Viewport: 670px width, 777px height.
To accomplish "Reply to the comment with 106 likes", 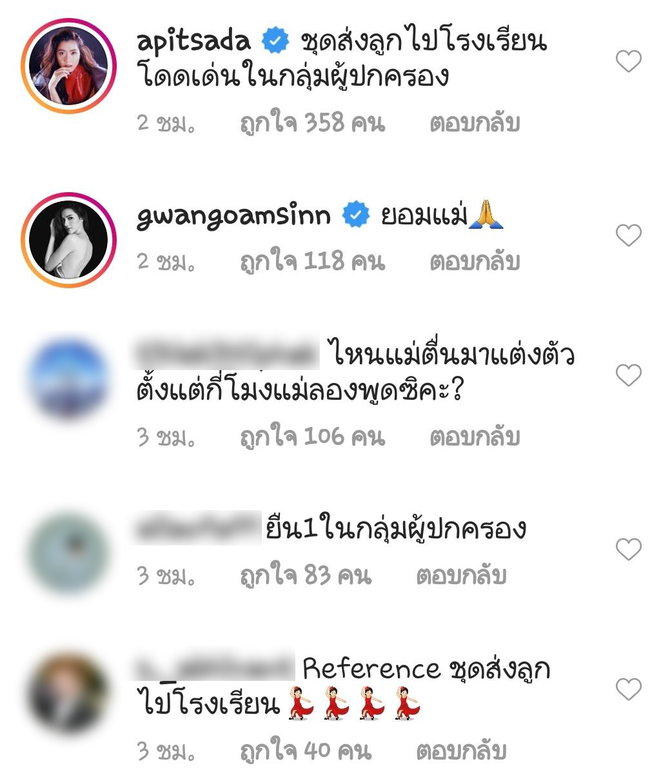I will point(474,437).
